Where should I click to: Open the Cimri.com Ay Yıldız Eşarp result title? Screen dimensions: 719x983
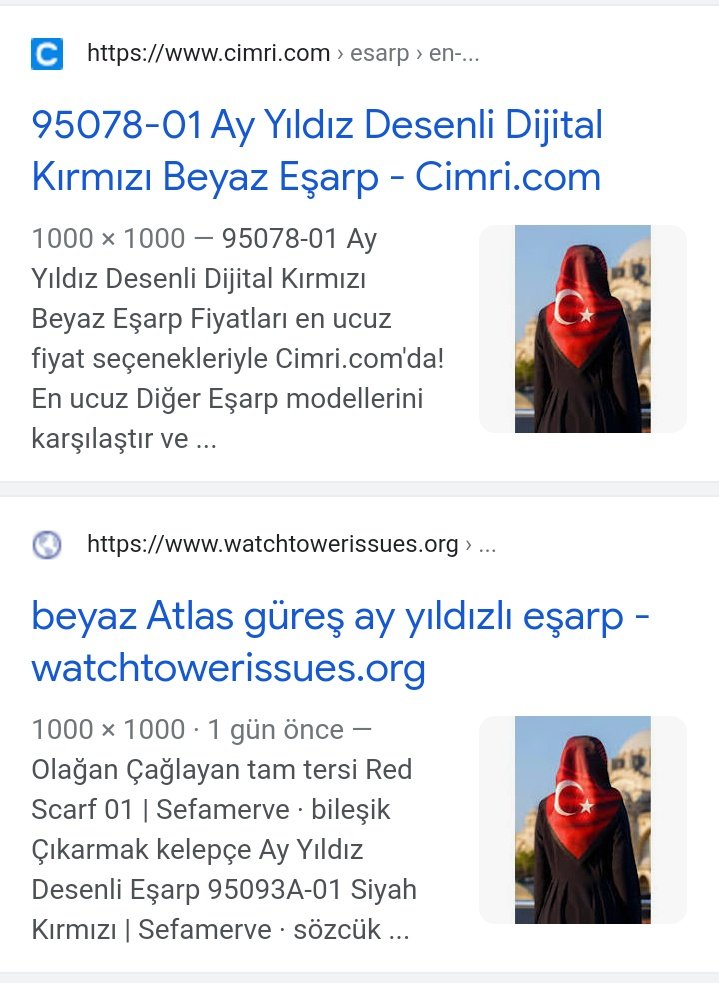[x=316, y=151]
